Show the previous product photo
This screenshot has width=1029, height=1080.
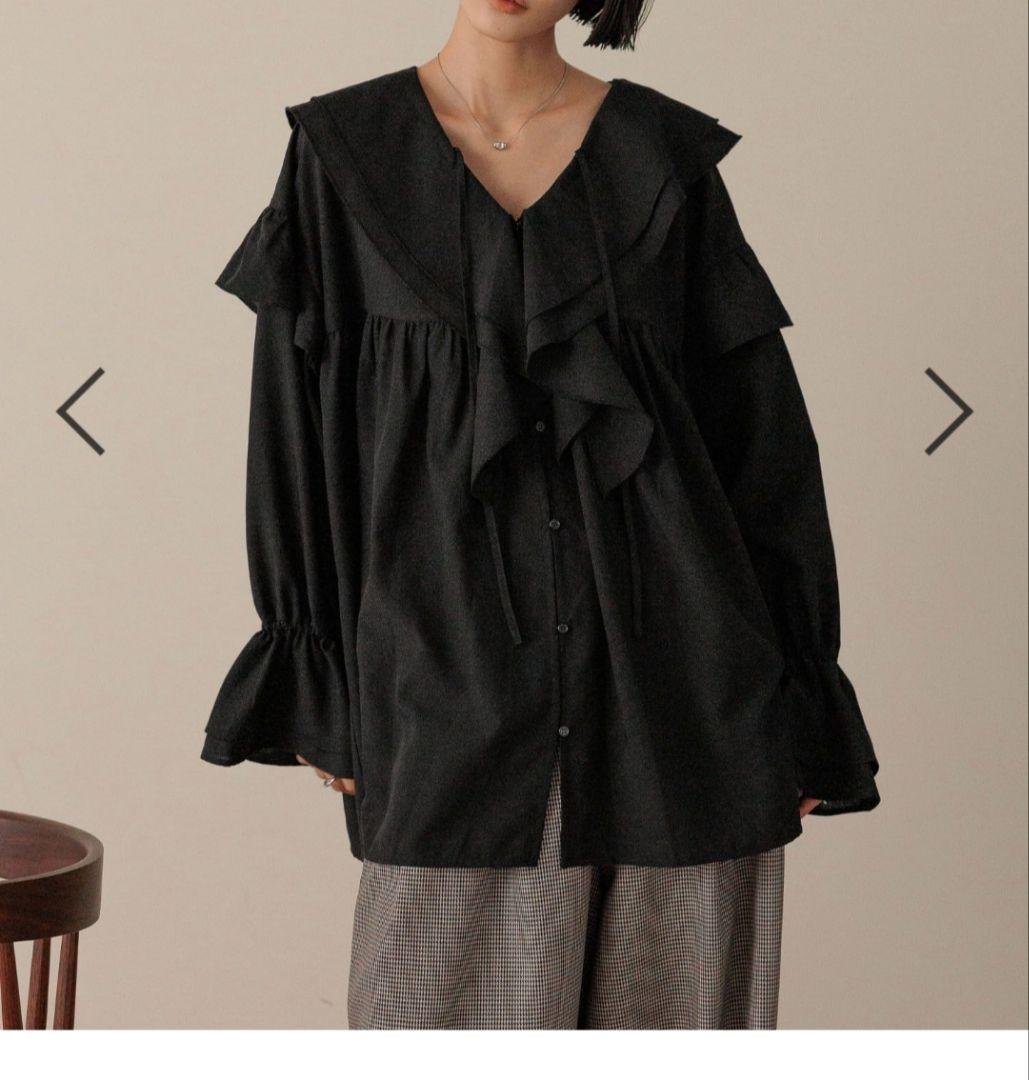pos(81,411)
